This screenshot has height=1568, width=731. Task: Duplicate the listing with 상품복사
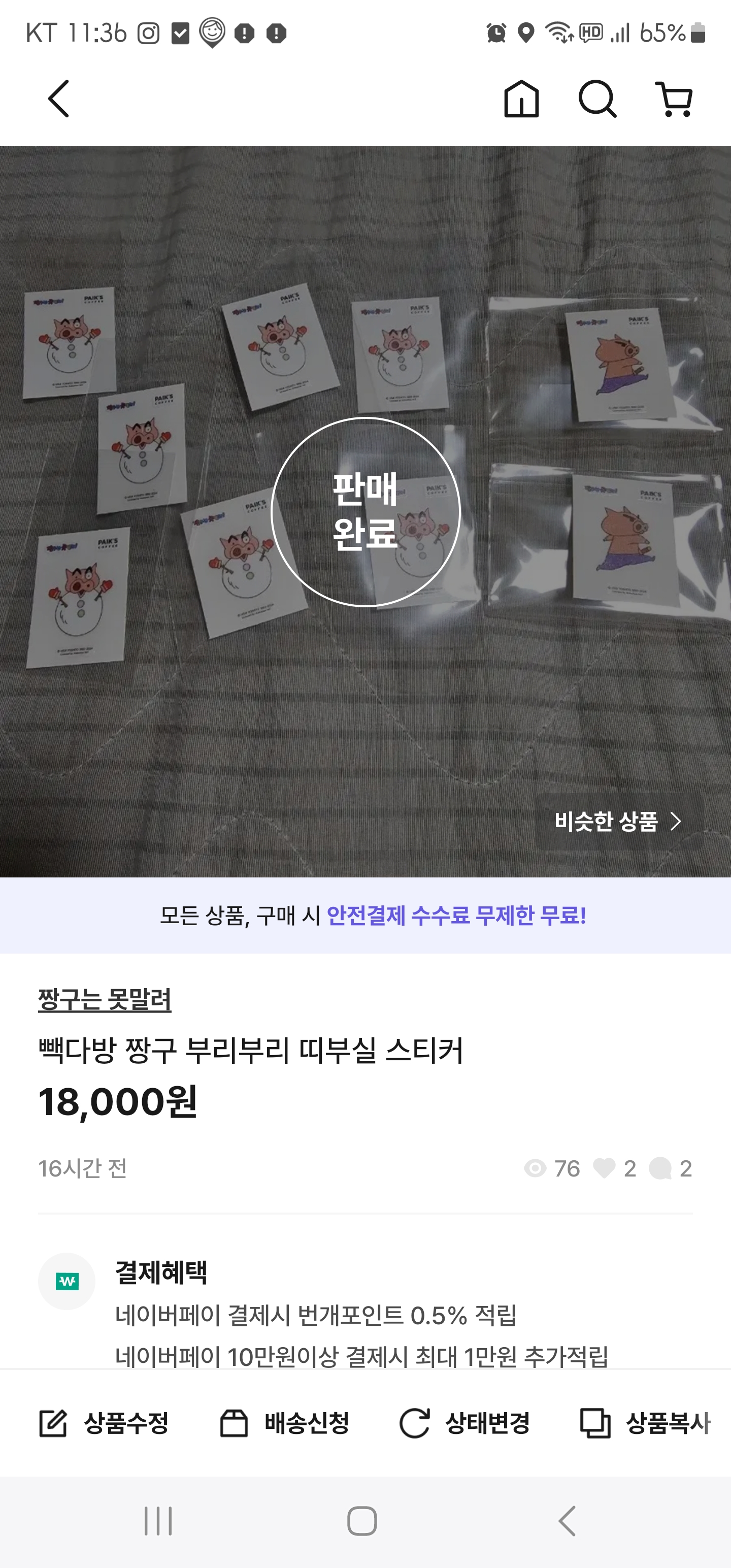pyautogui.click(x=645, y=1423)
